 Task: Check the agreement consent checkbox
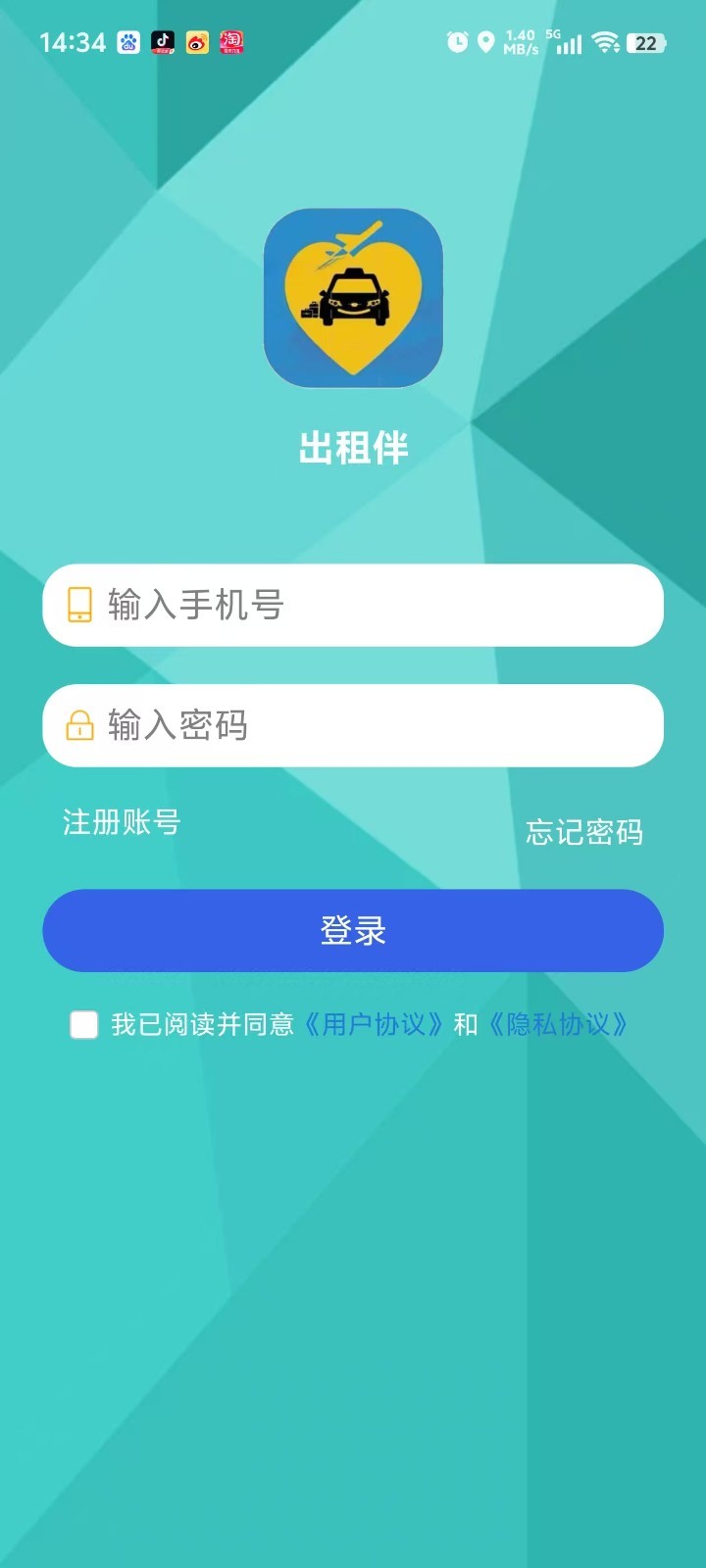84,1024
